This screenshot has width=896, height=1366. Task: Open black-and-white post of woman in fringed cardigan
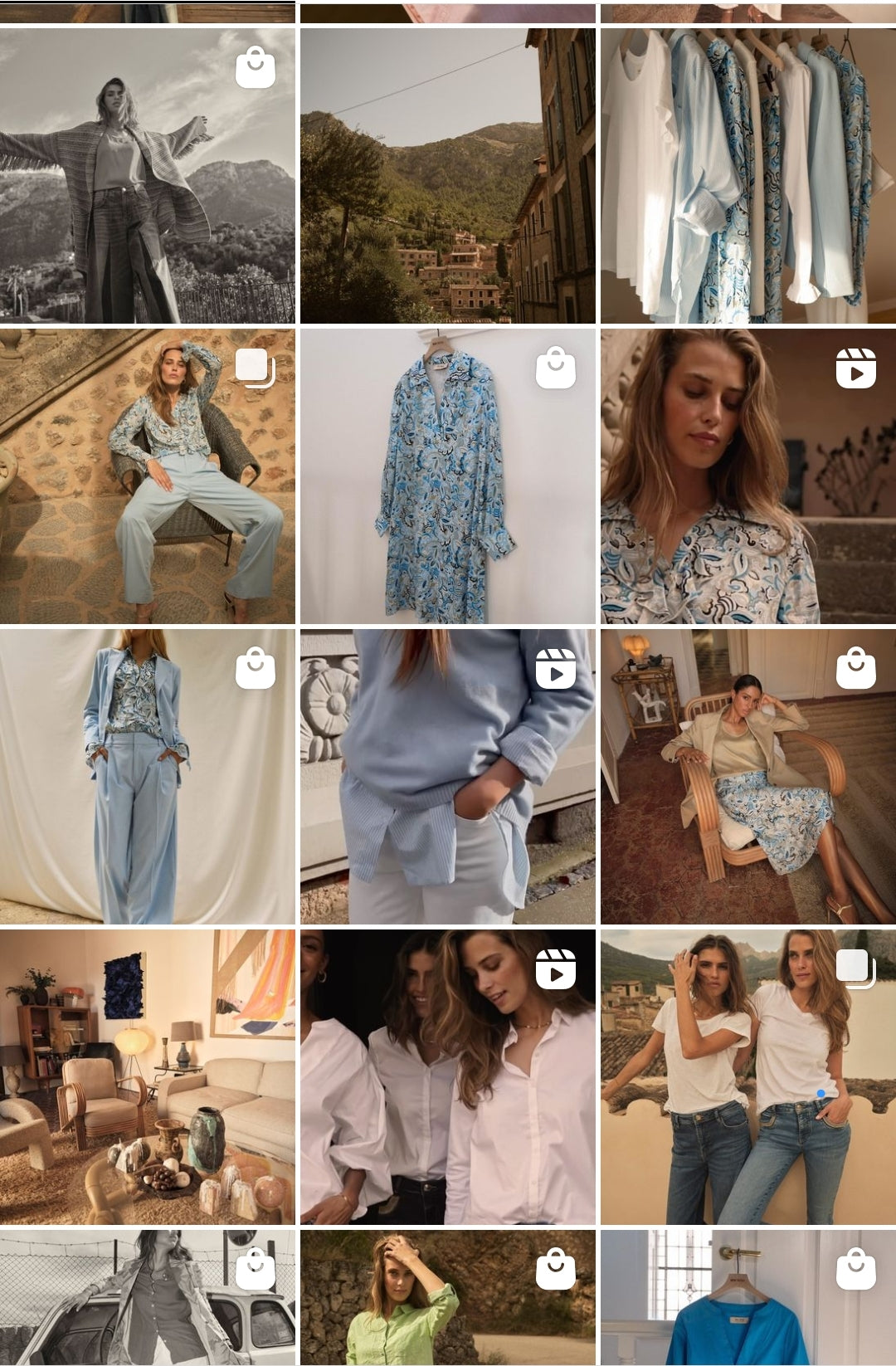(x=147, y=175)
